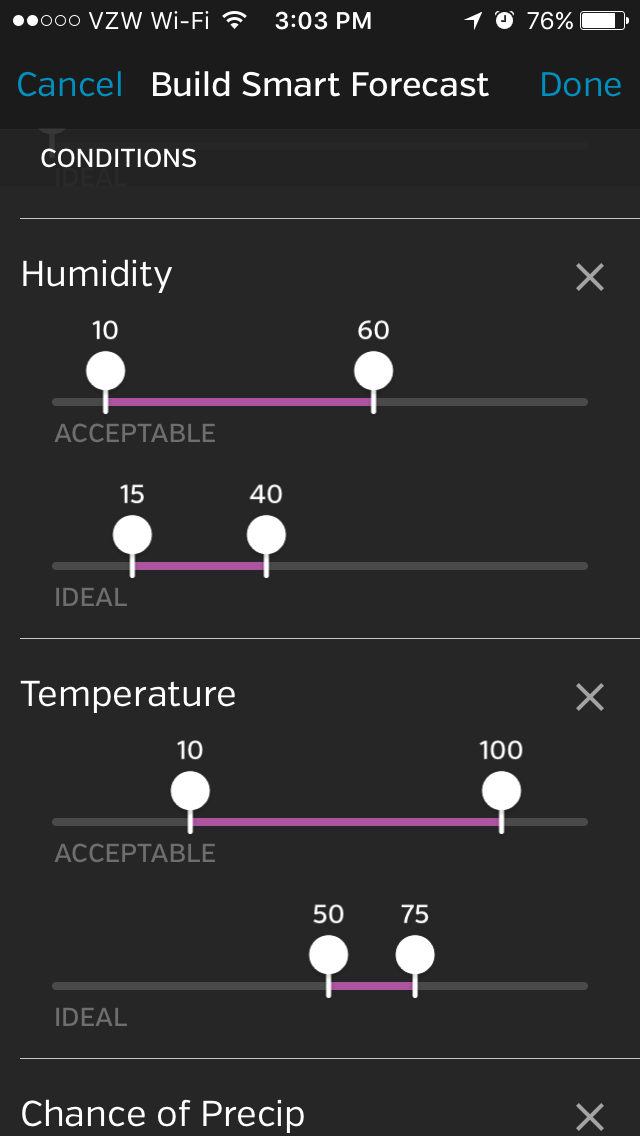Tap Temperature acceptable maximum handle at 100
640x1136 pixels.
502,791
